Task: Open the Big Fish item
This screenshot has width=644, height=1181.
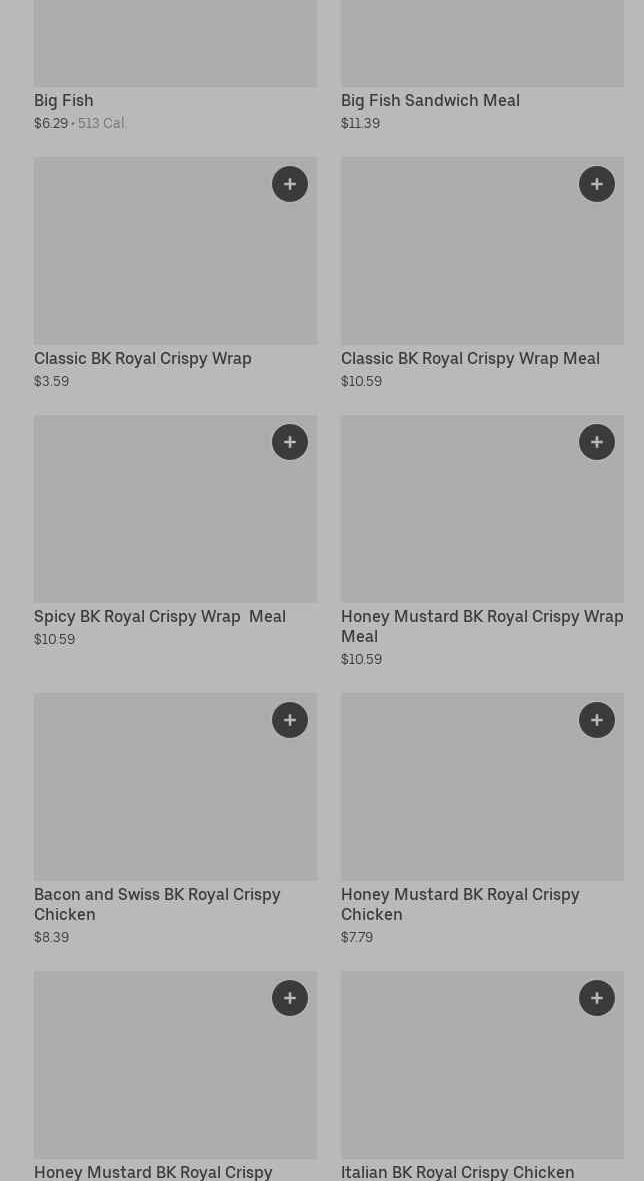Action: click(x=175, y=66)
